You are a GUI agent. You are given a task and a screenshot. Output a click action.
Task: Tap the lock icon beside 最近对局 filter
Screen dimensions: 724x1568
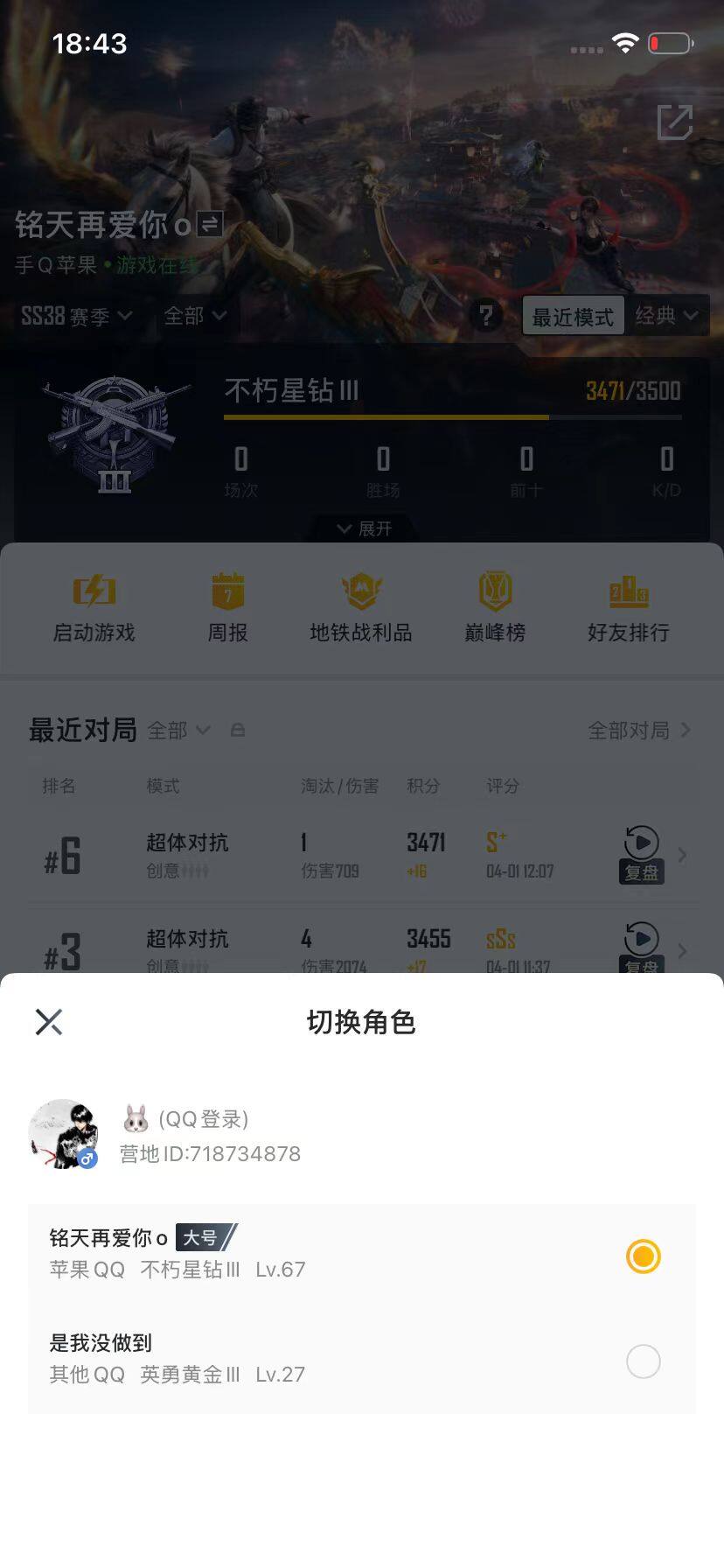(238, 730)
